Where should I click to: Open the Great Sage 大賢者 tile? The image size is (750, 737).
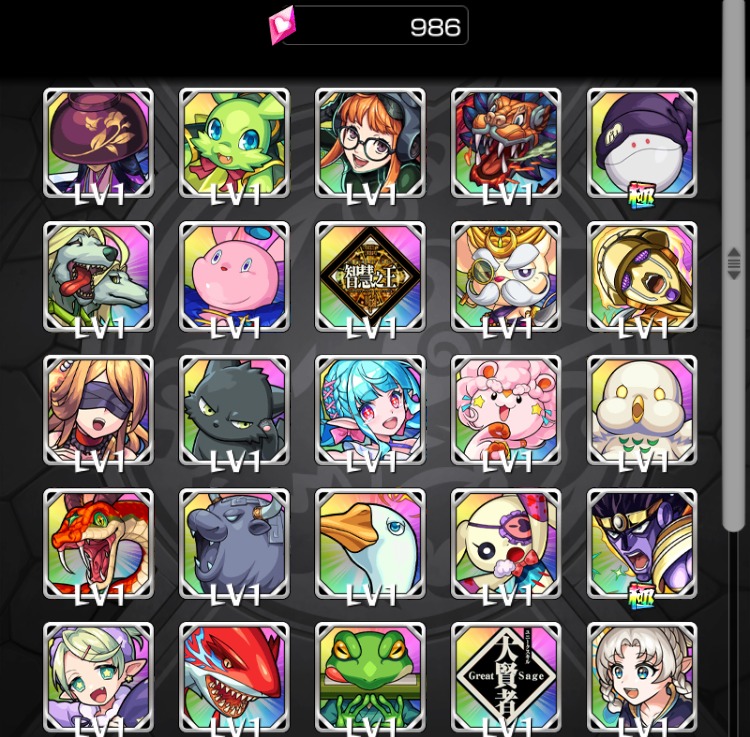pos(506,677)
